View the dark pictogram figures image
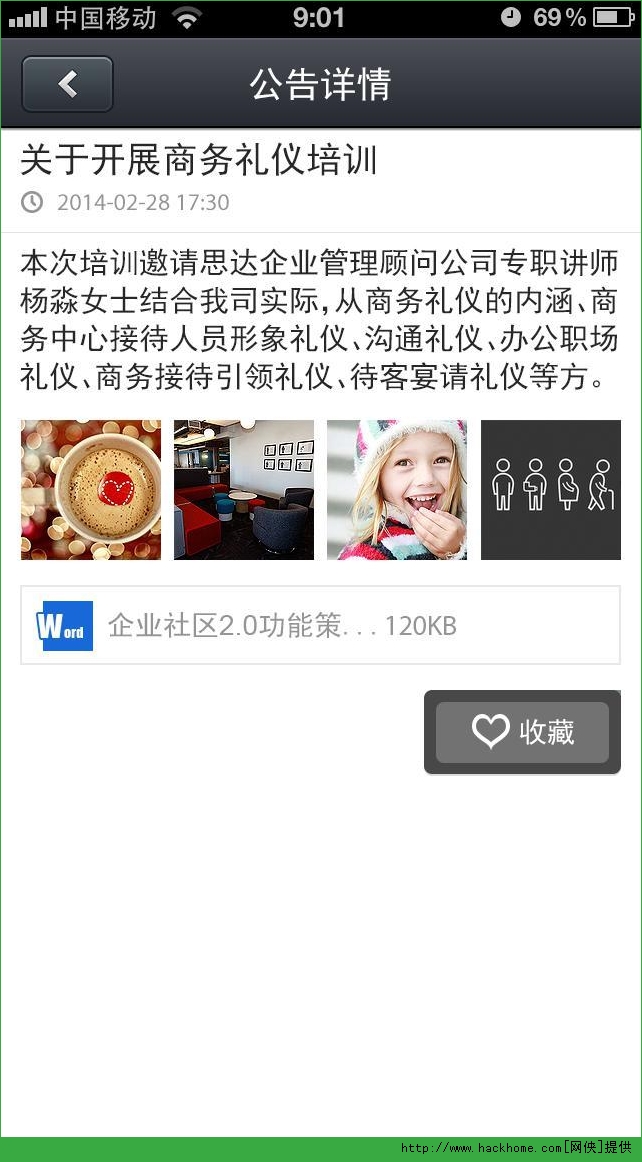This screenshot has height=1162, width=642. [x=550, y=490]
